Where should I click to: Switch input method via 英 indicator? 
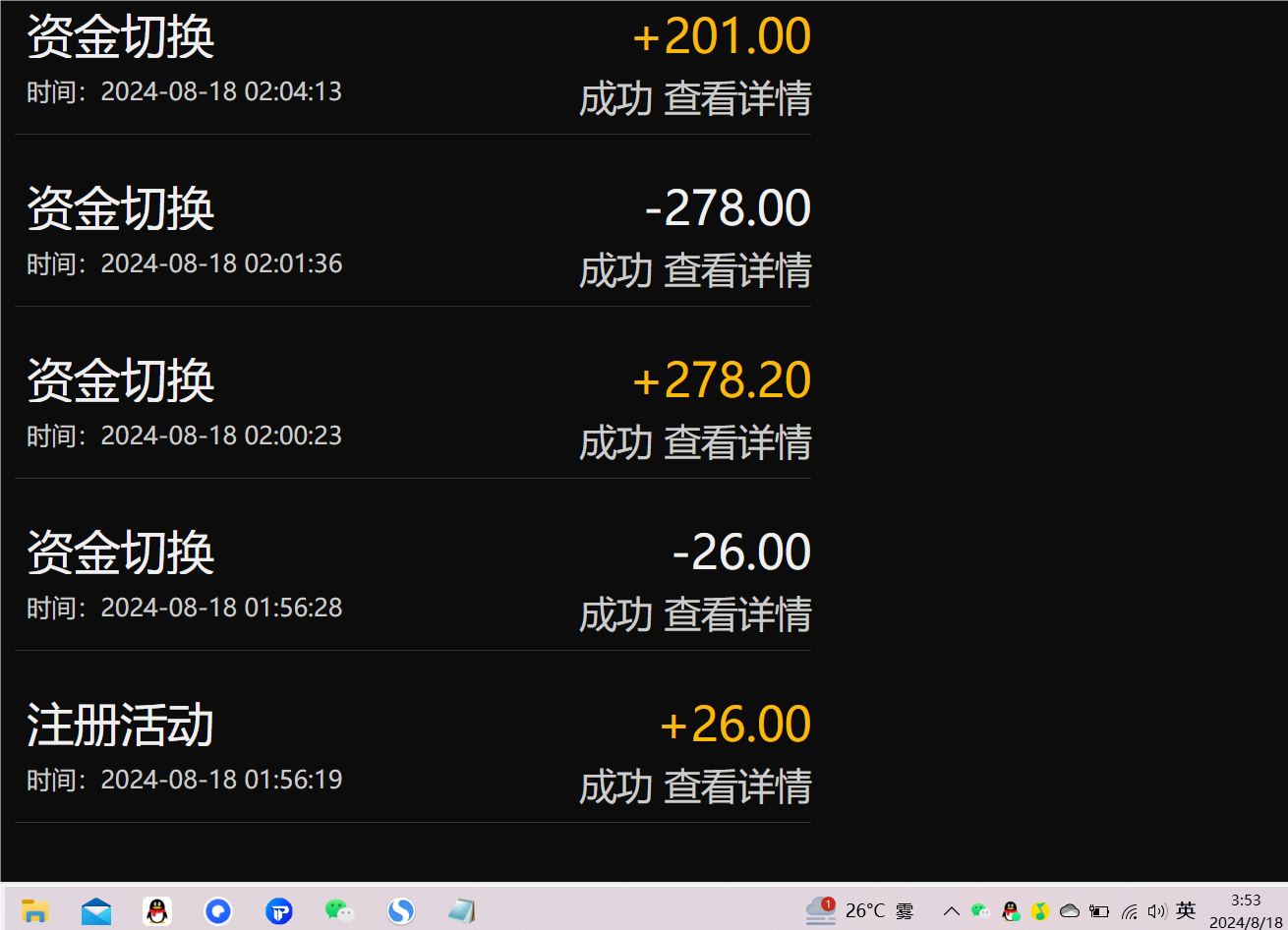pos(1186,911)
